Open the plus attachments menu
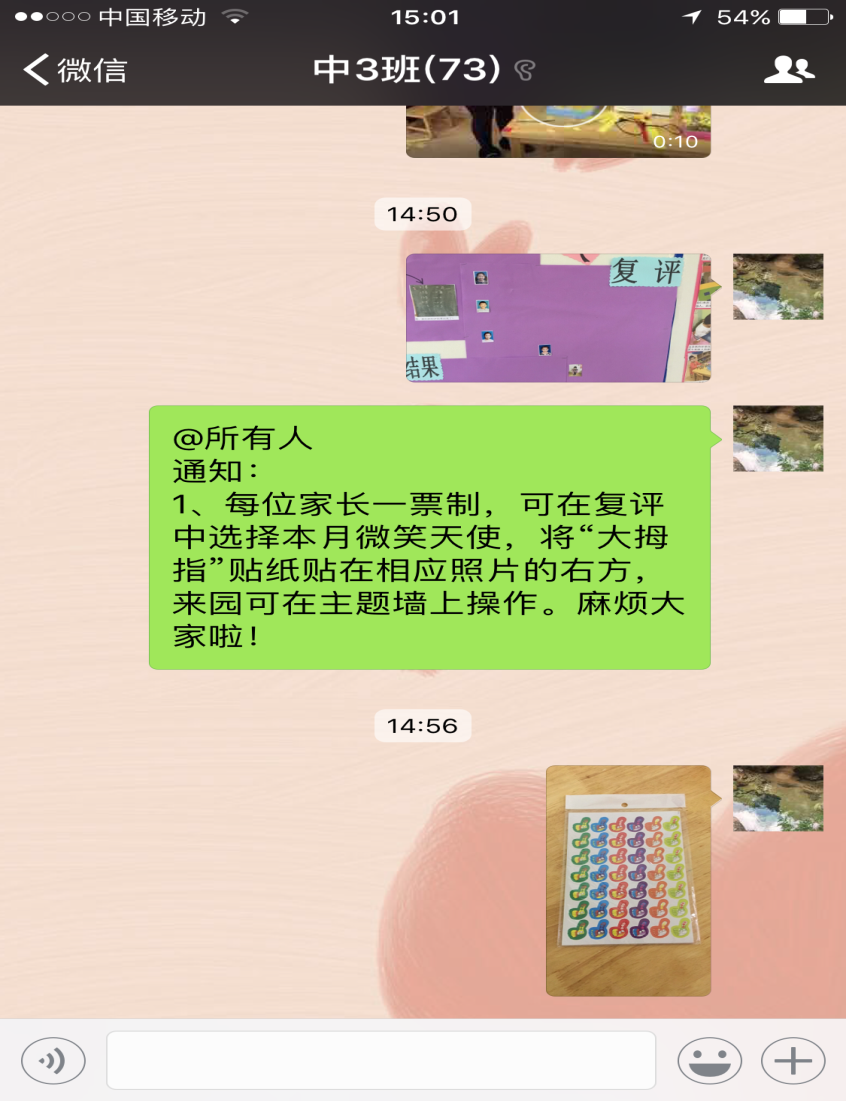 [793, 1060]
